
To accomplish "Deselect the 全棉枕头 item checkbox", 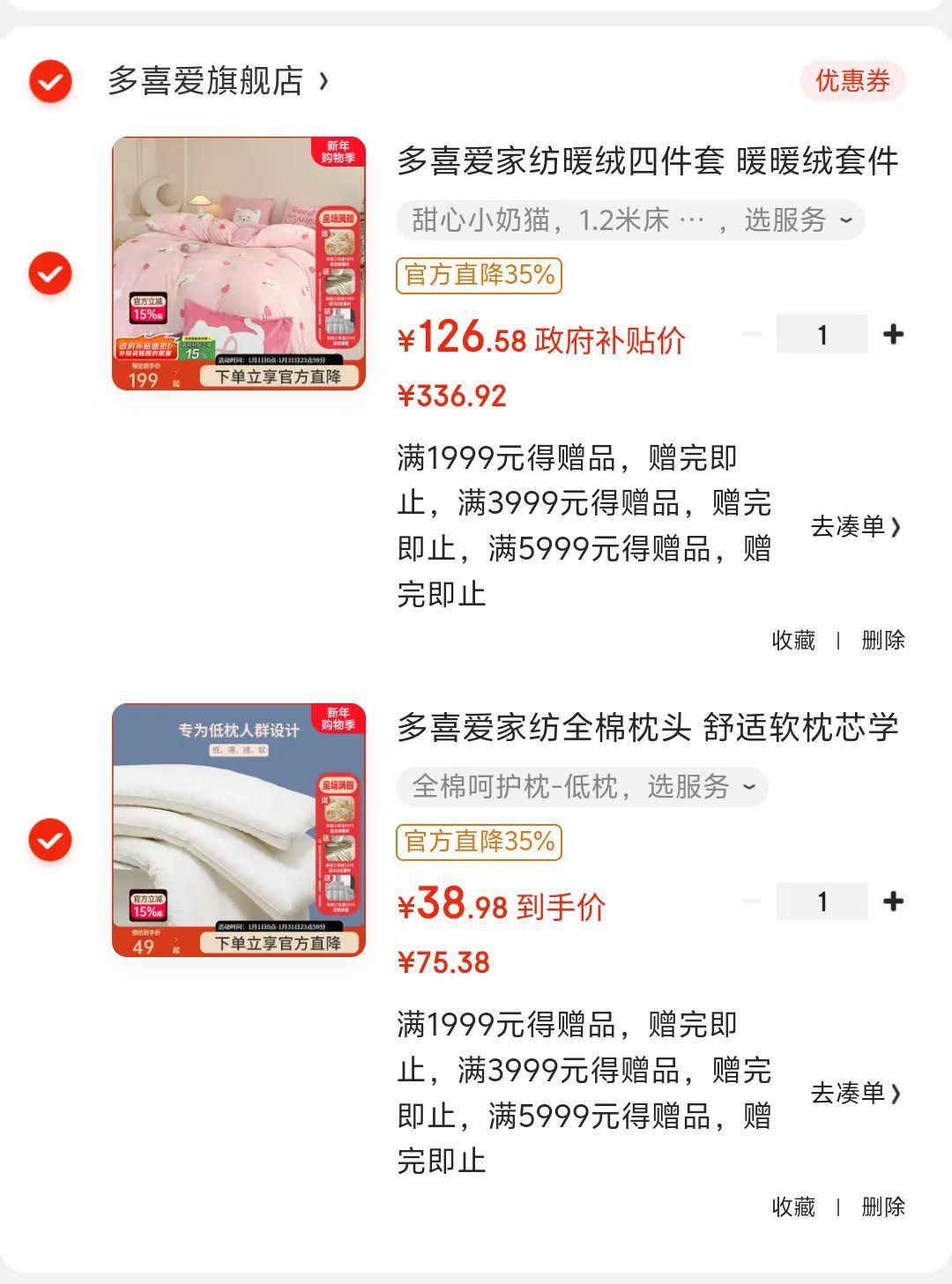I will tap(50, 840).
